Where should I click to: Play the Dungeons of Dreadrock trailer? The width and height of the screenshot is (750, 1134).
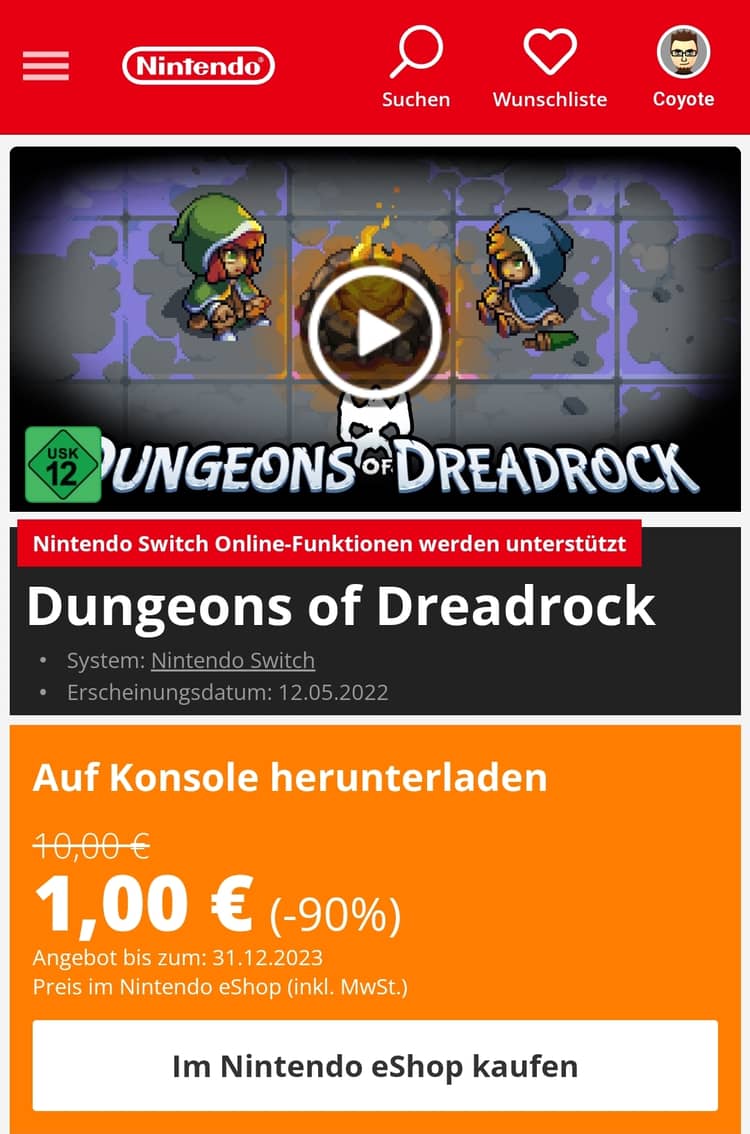(x=374, y=332)
